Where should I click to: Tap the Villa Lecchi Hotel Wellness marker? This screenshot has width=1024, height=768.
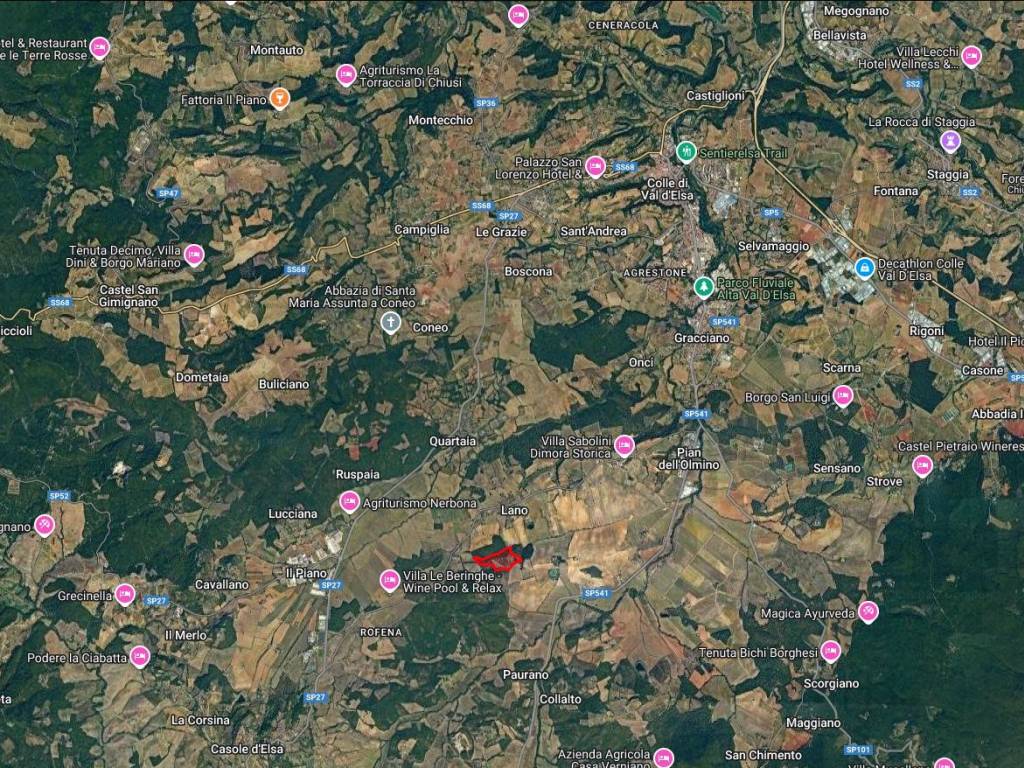tap(971, 55)
